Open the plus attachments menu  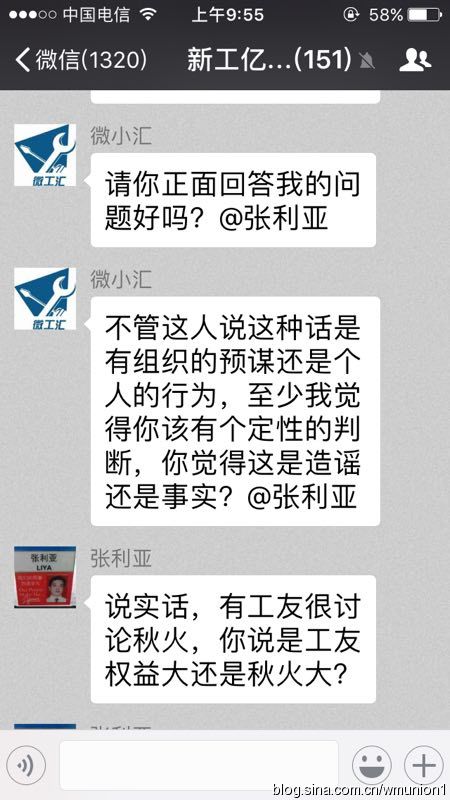tap(423, 765)
